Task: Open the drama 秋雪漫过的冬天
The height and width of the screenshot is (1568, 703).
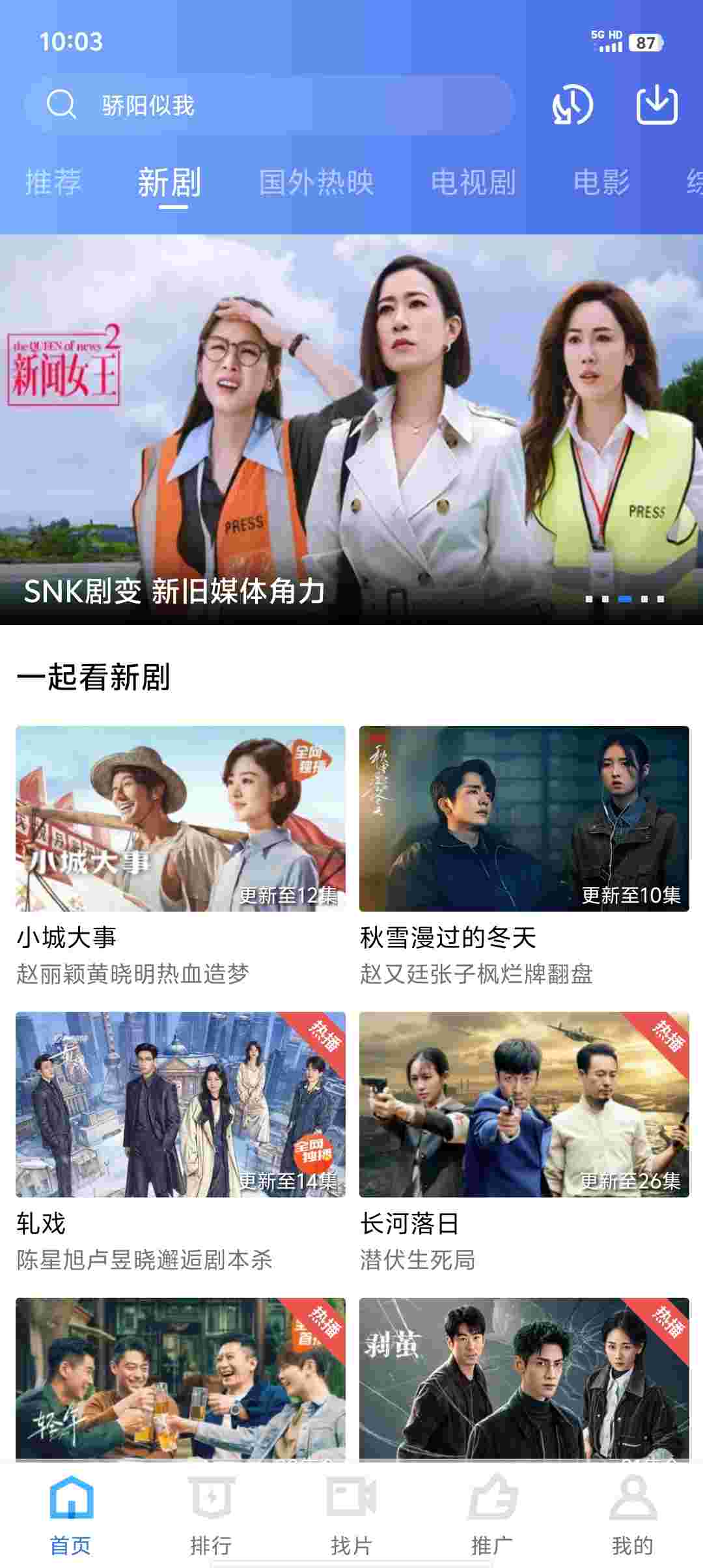Action: click(524, 819)
